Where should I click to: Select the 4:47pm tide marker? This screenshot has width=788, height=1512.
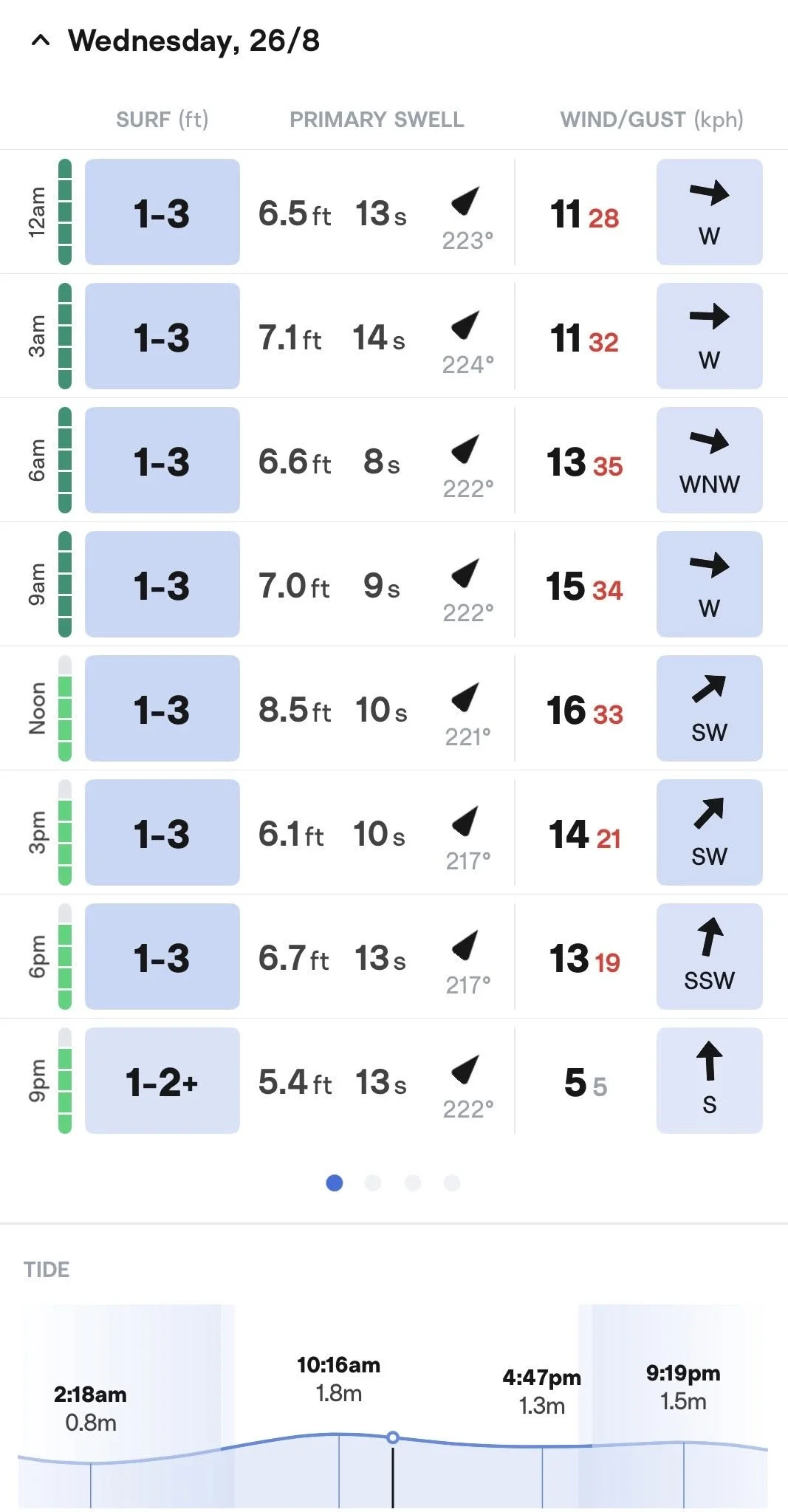point(542,1392)
